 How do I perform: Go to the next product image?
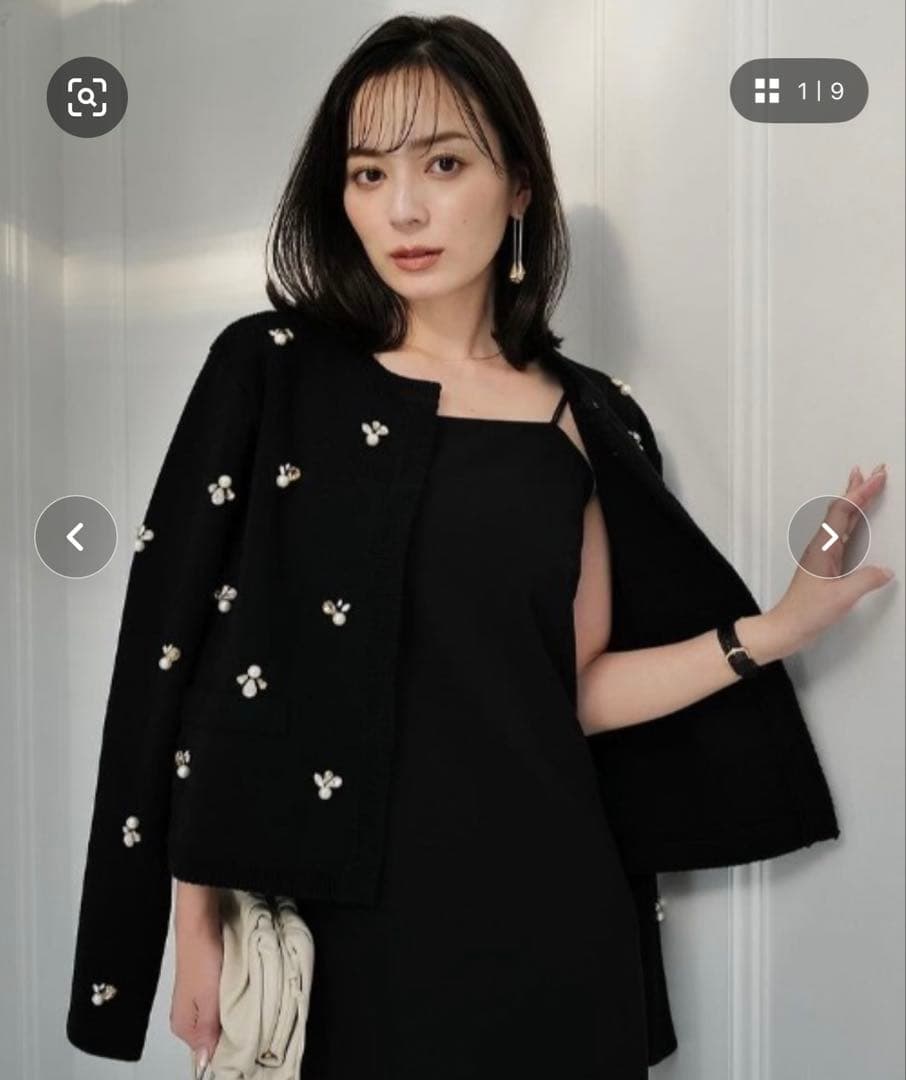click(x=829, y=537)
